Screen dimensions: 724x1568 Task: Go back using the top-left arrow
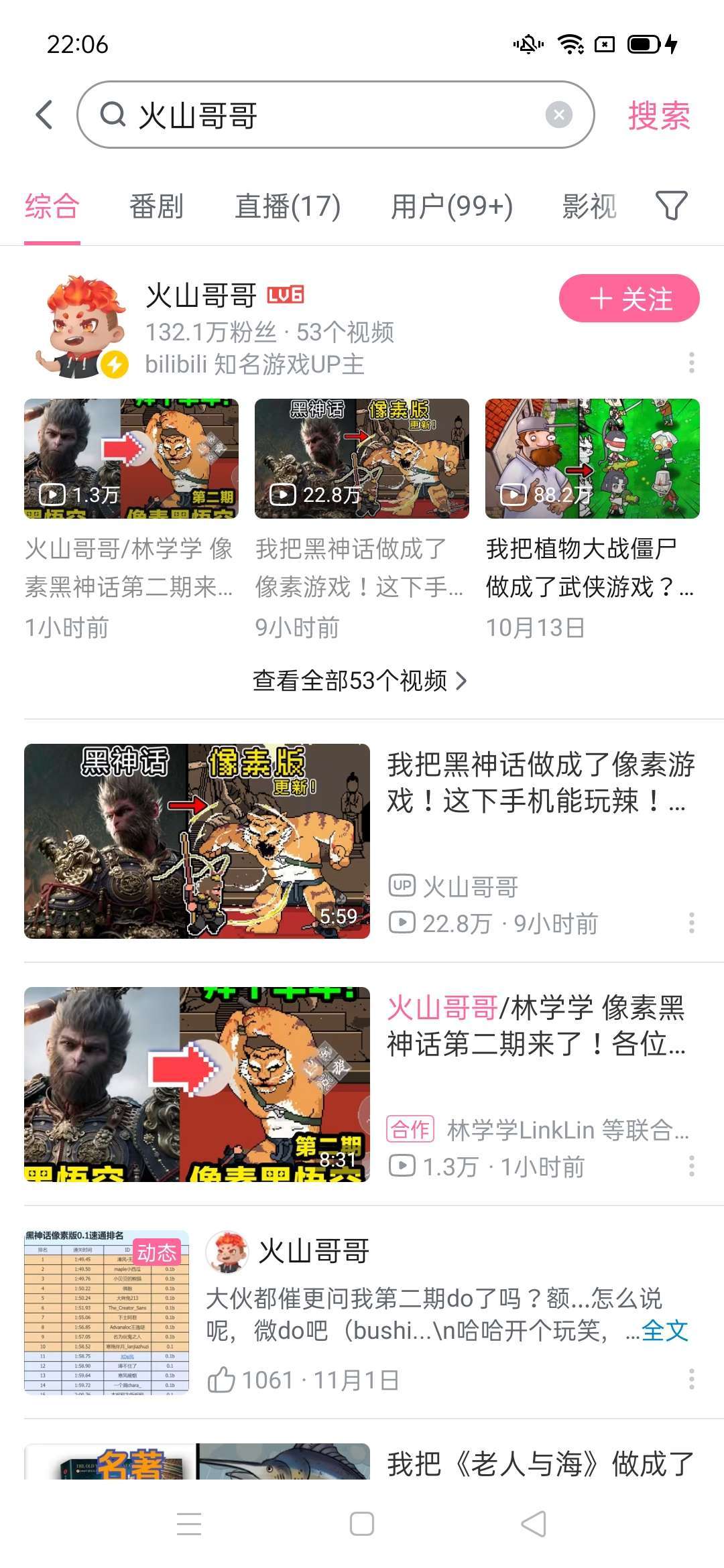(44, 115)
